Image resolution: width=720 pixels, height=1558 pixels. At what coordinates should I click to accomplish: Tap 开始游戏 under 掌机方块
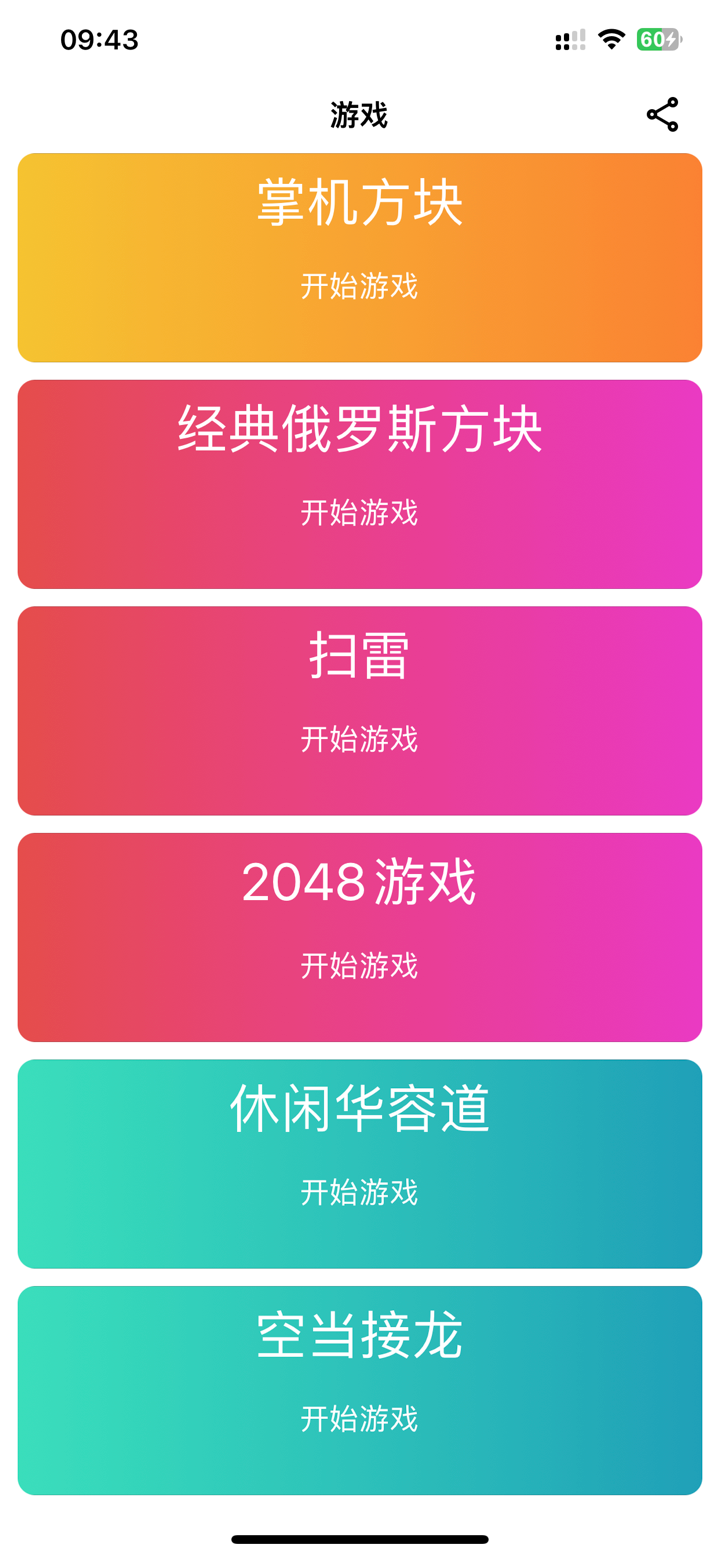(359, 289)
